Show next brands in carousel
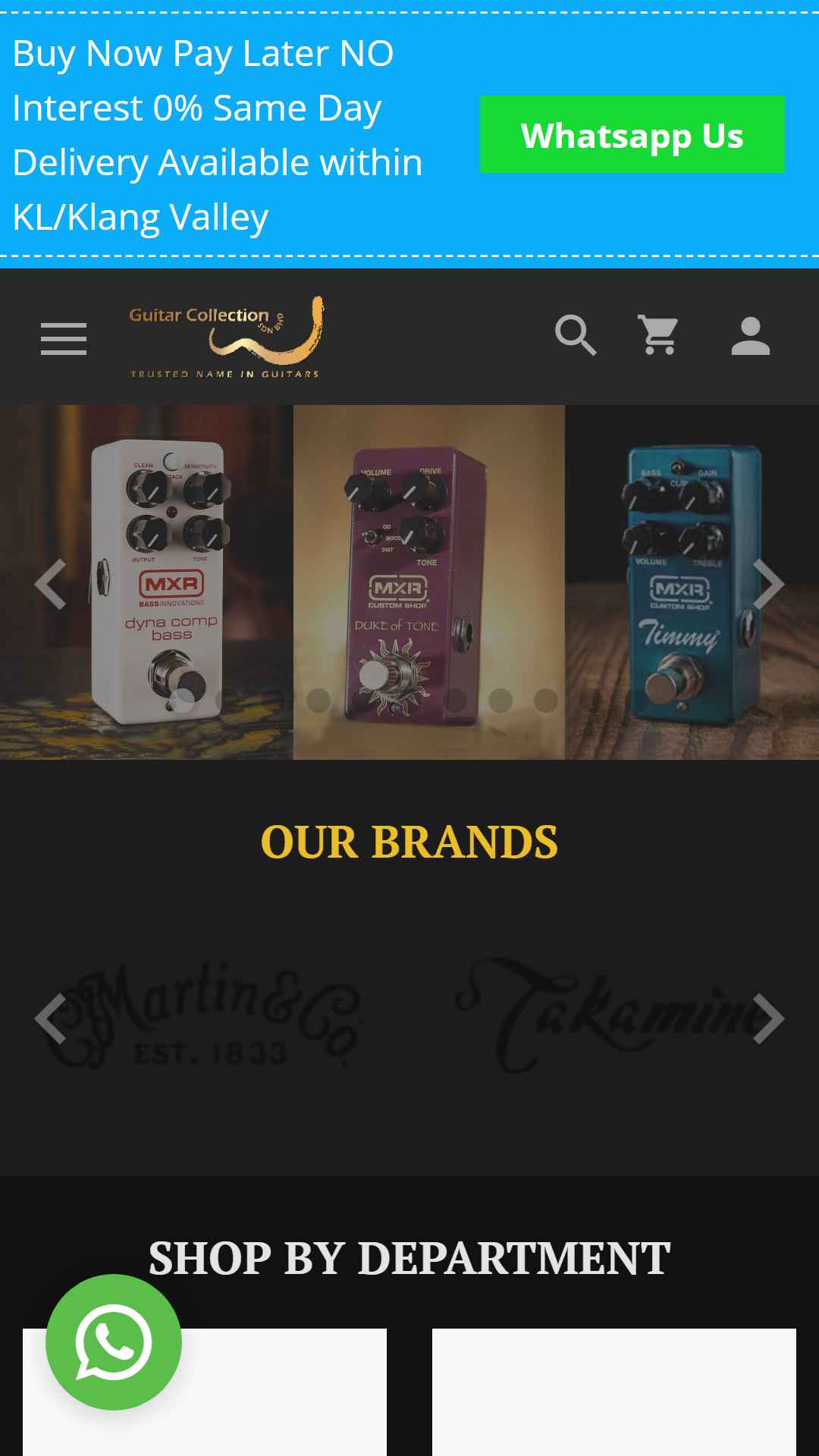819x1456 pixels. pyautogui.click(x=768, y=1018)
